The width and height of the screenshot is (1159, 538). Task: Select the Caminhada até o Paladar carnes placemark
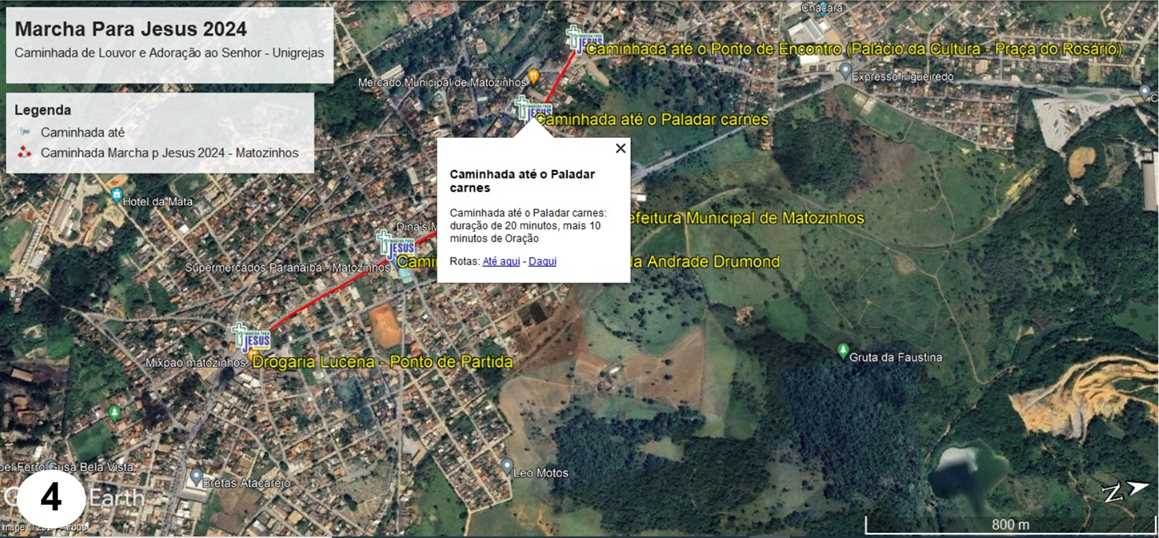pos(533,109)
